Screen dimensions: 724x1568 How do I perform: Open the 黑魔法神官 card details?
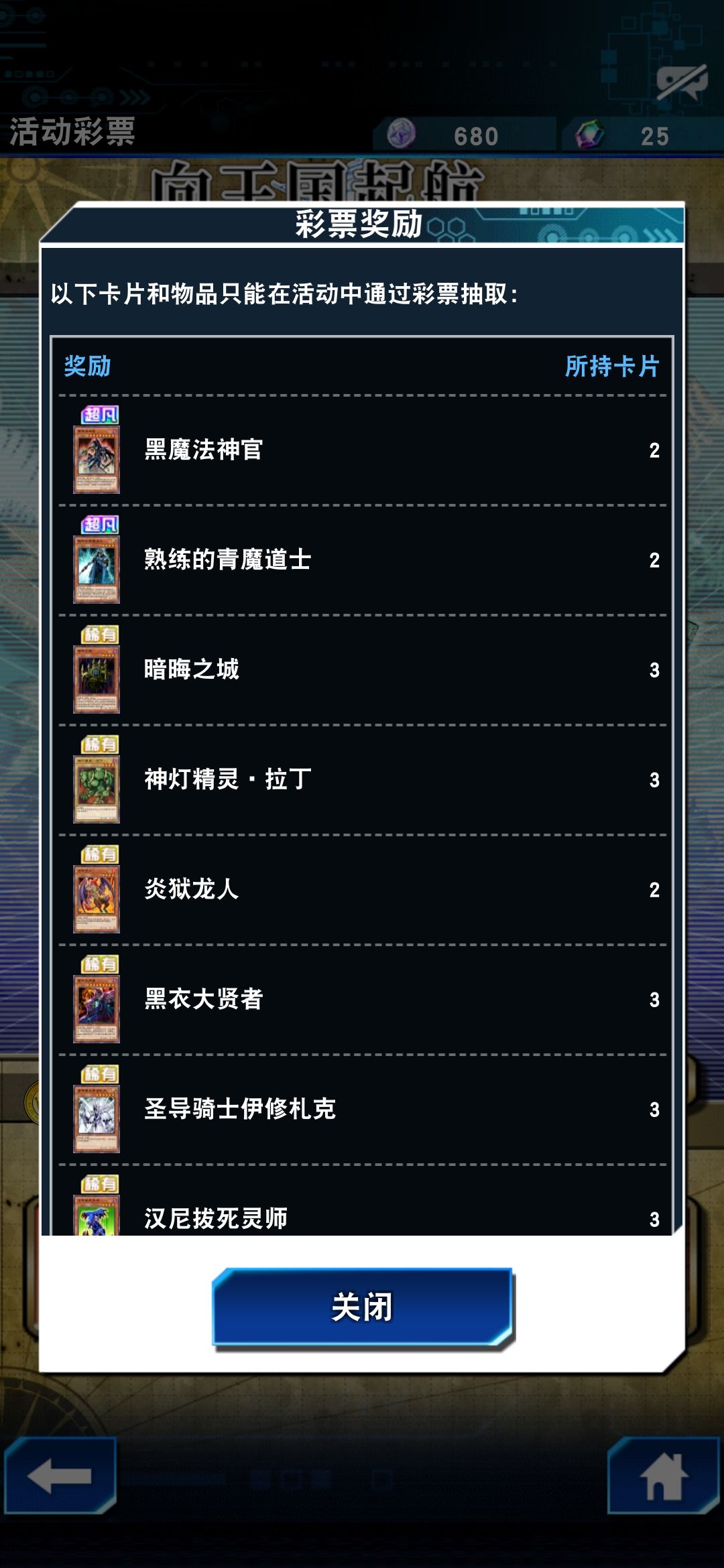click(x=362, y=450)
